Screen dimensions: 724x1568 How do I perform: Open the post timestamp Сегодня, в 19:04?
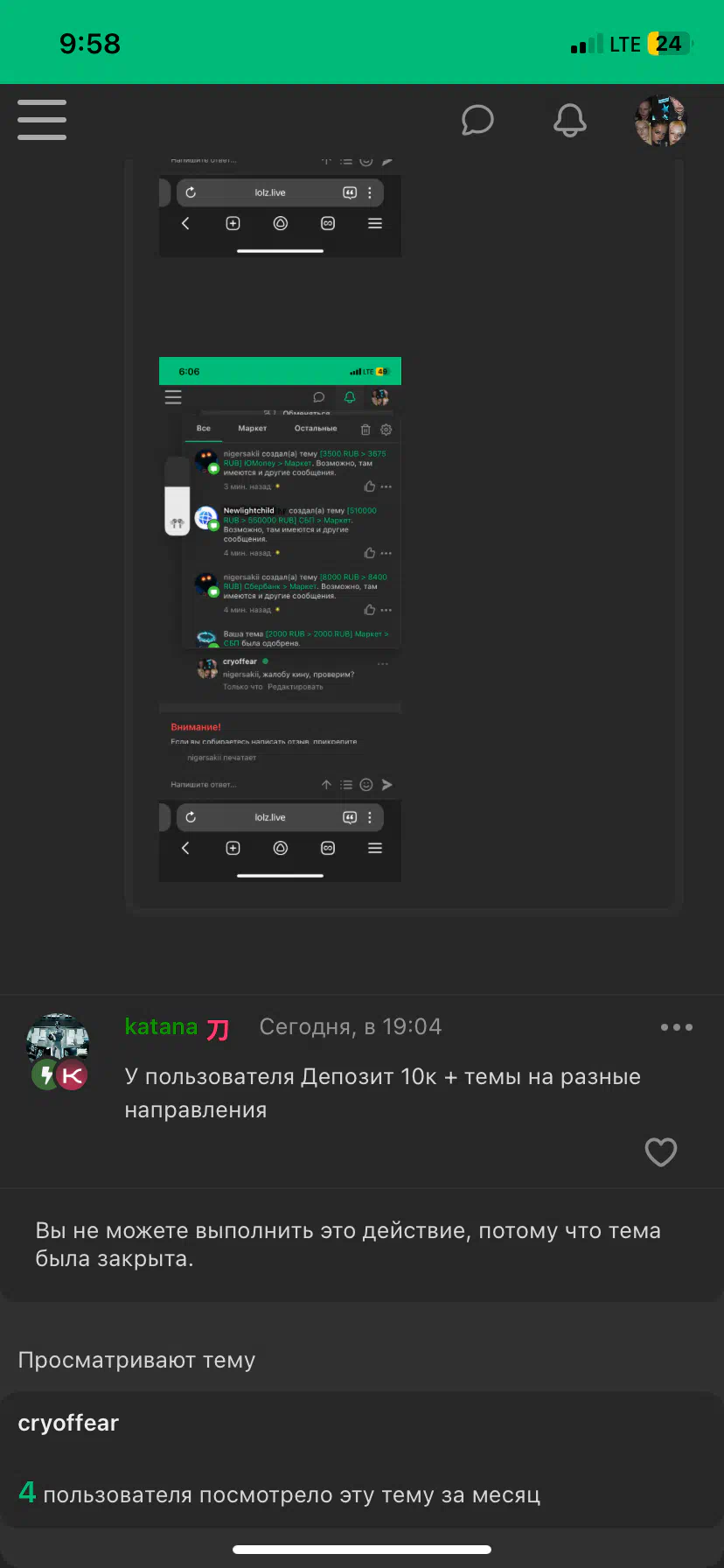(351, 1026)
